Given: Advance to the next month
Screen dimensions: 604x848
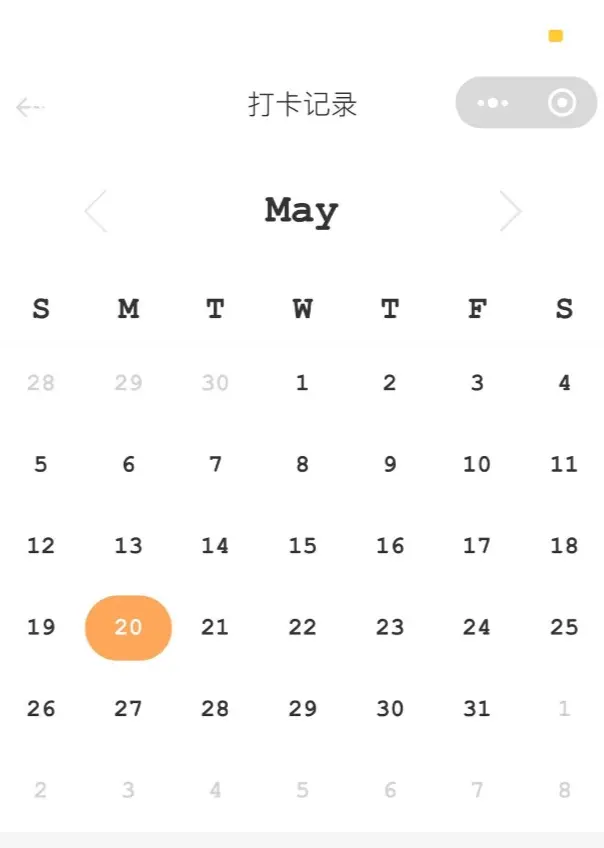Looking at the screenshot, I should [x=510, y=211].
